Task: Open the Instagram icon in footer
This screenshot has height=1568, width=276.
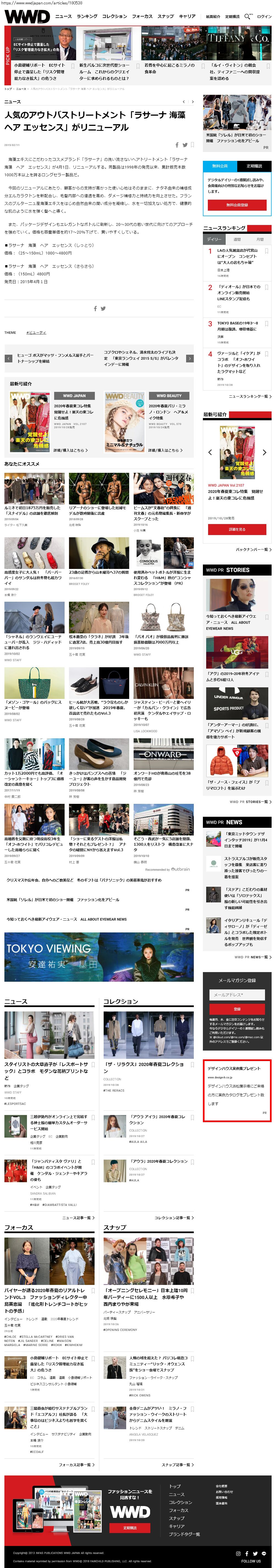Action: point(238,1553)
